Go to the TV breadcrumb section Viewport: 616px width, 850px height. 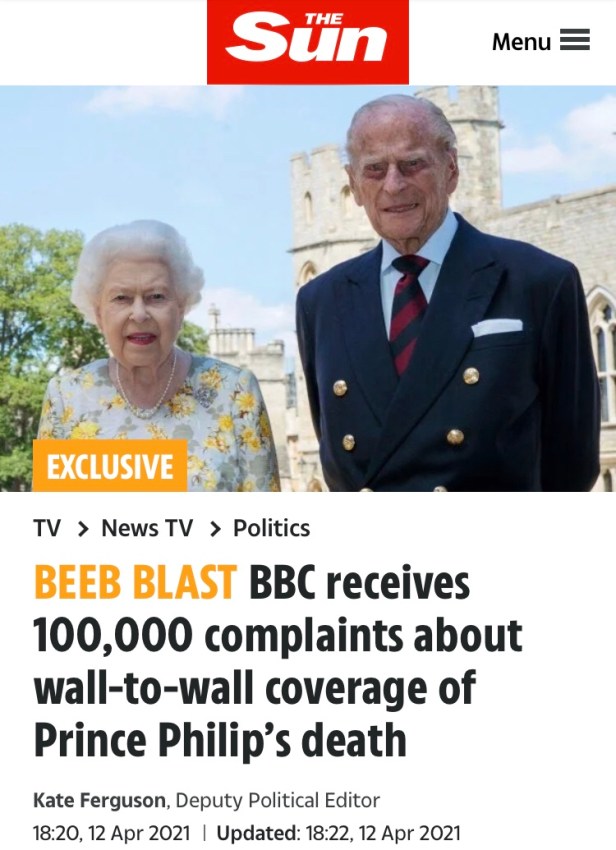click(x=47, y=528)
